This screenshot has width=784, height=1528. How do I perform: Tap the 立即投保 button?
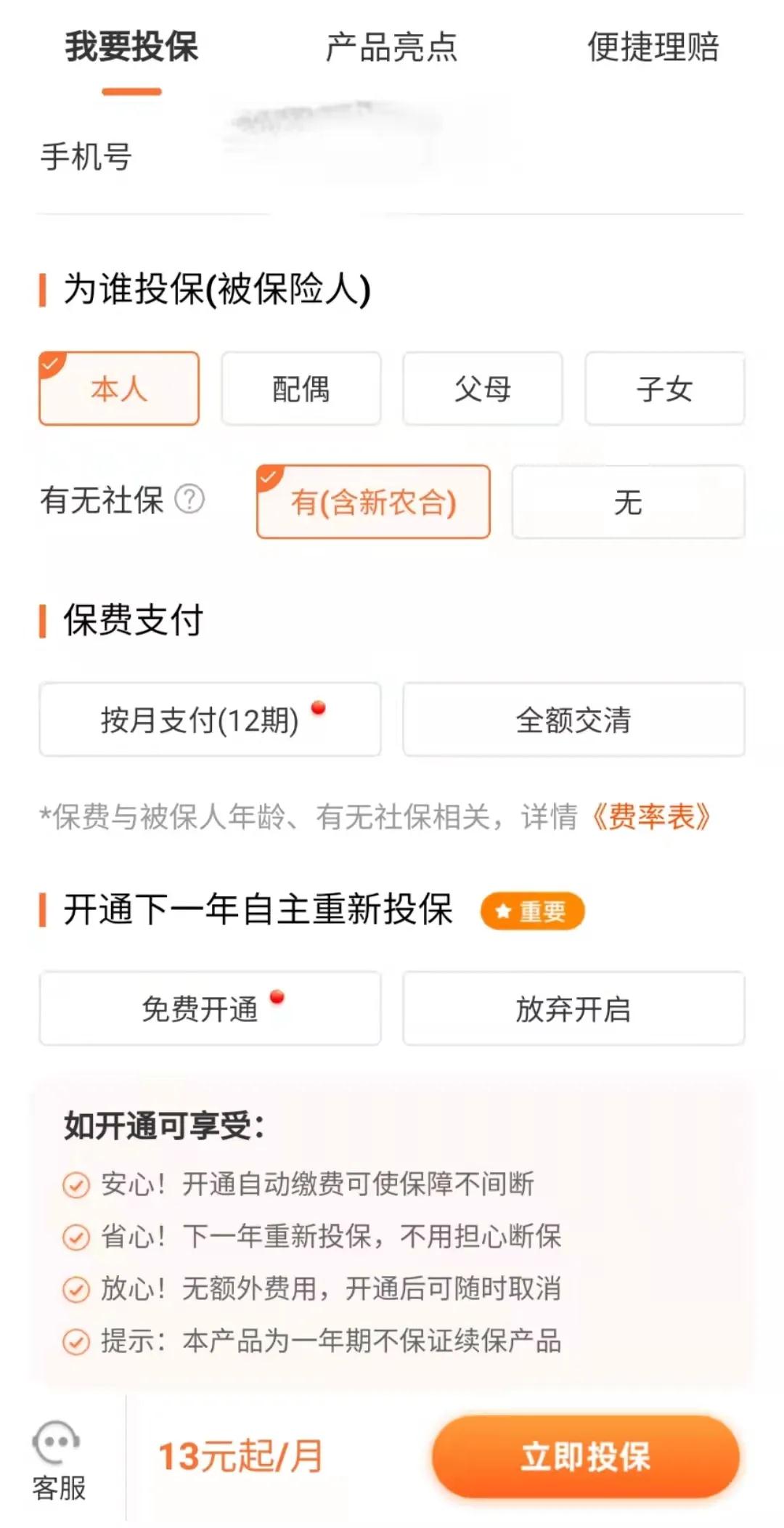pyautogui.click(x=585, y=1456)
